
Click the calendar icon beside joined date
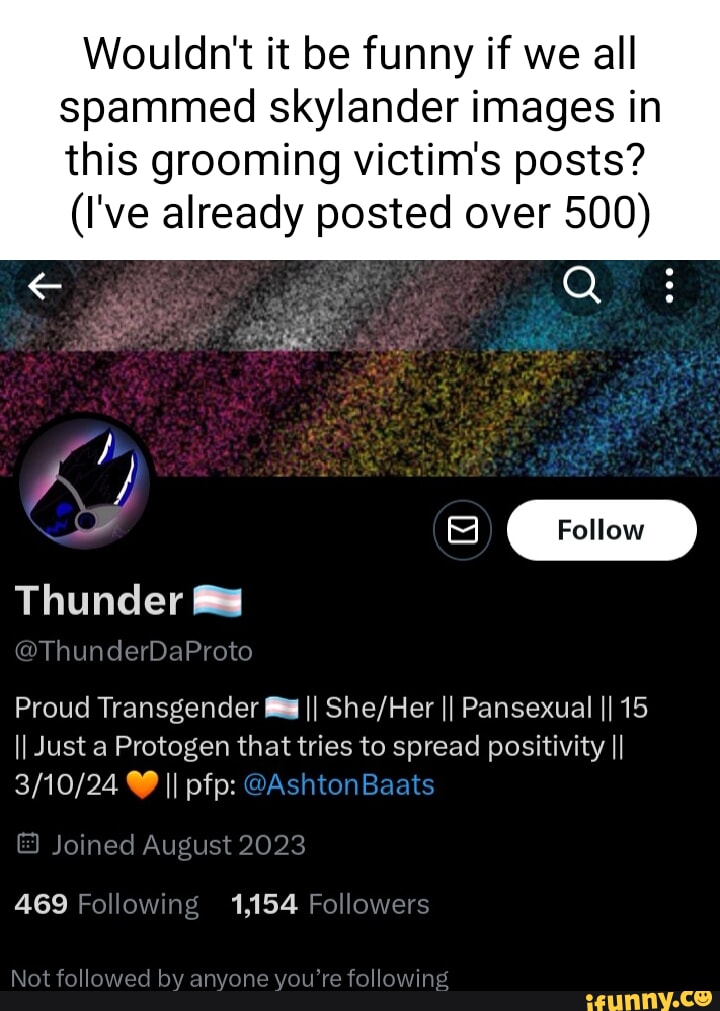[26, 844]
